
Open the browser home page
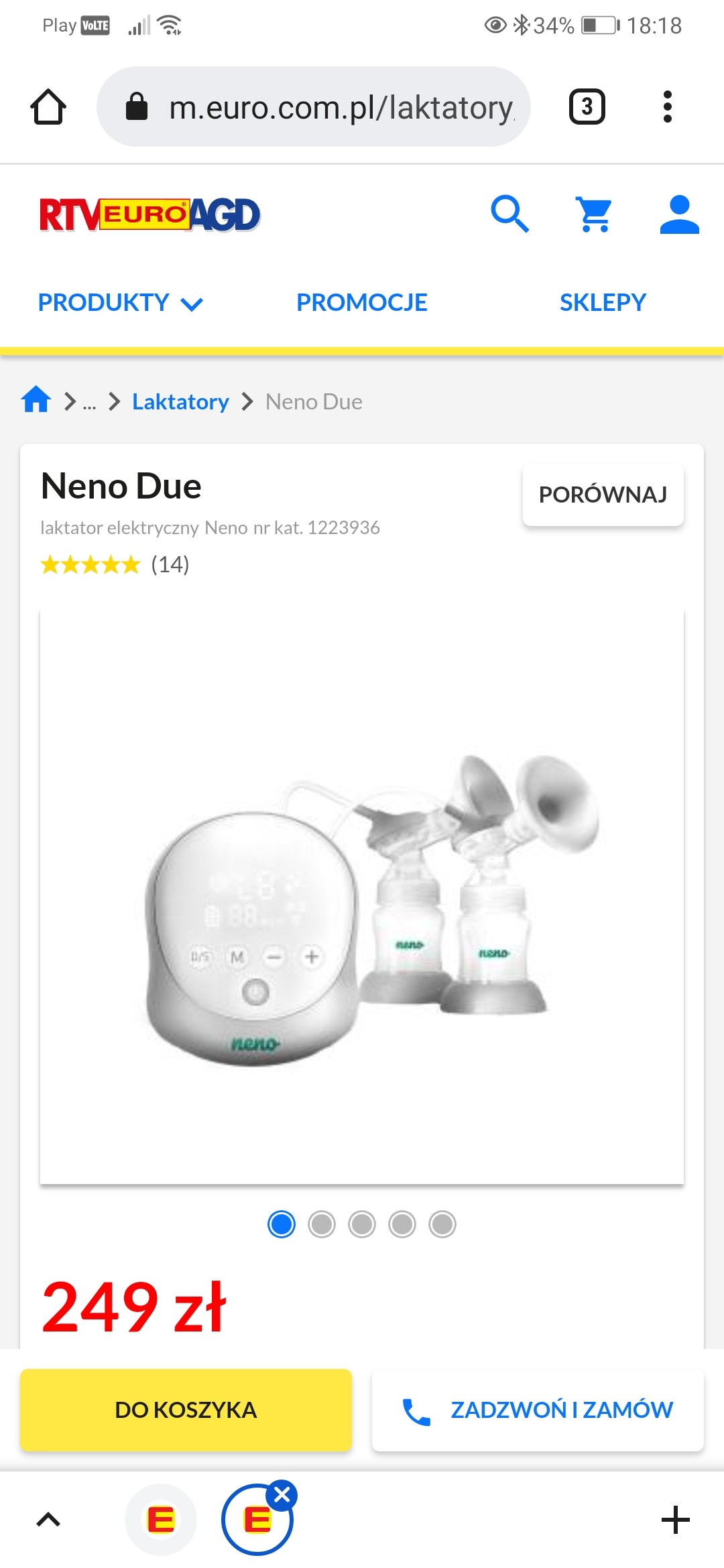48,107
